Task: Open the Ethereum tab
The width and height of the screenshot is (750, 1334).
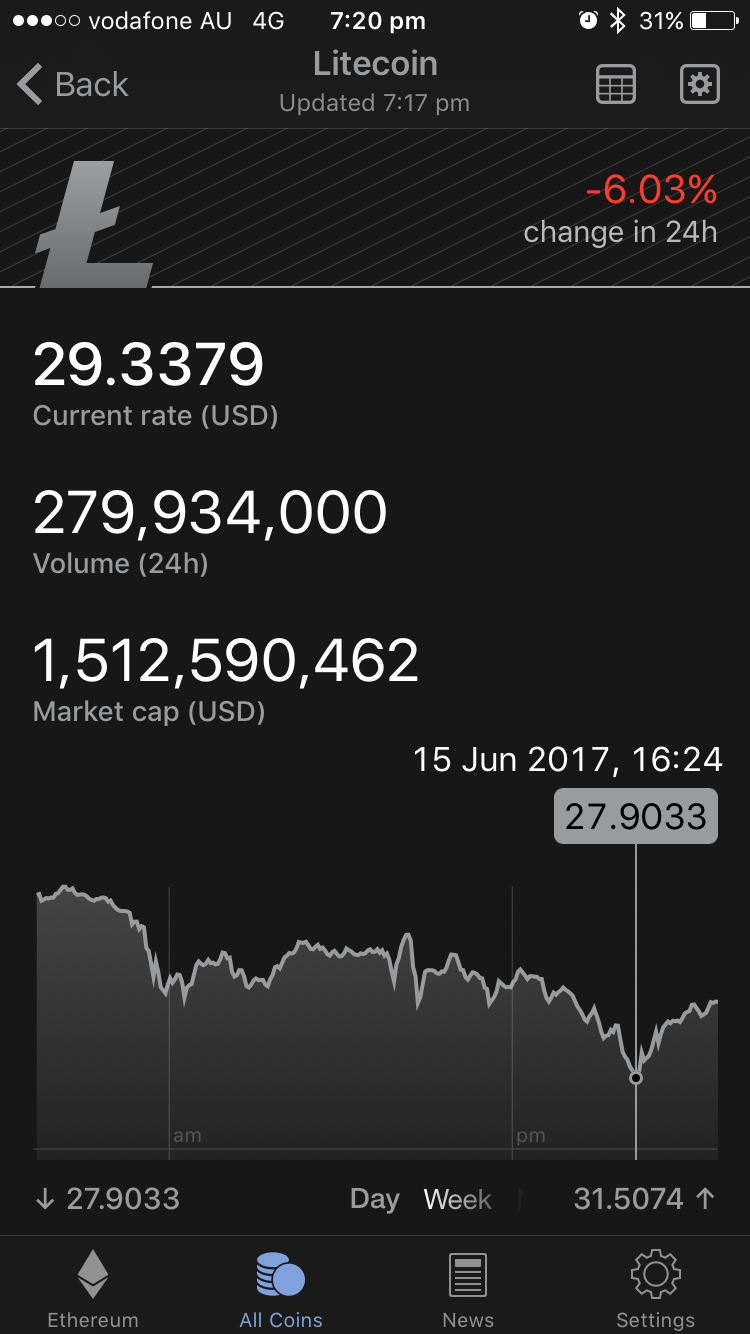Action: (93, 1288)
